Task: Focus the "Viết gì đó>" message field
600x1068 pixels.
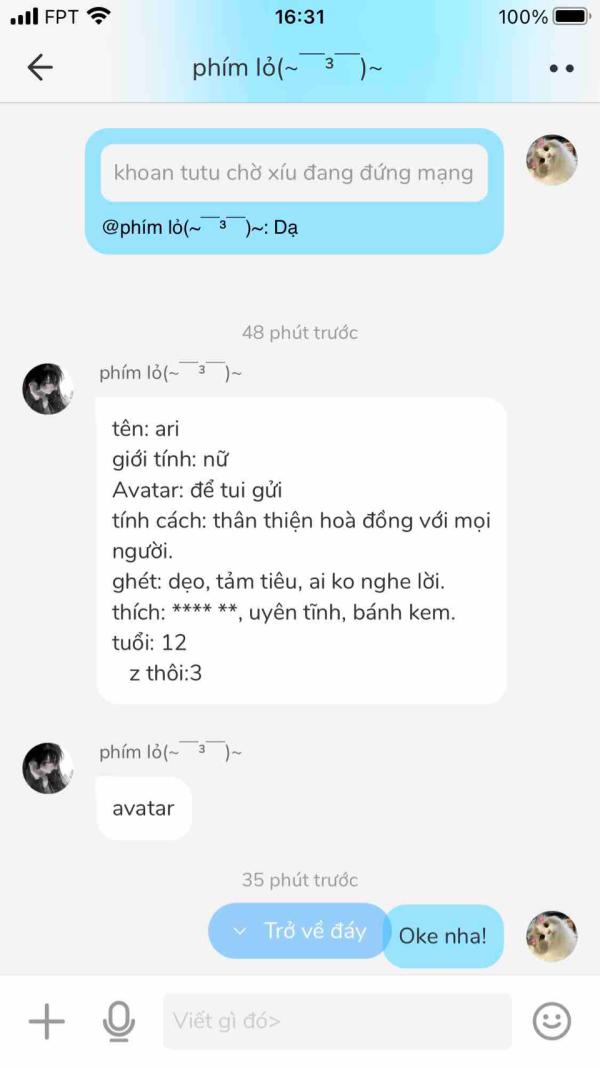Action: point(337,1021)
